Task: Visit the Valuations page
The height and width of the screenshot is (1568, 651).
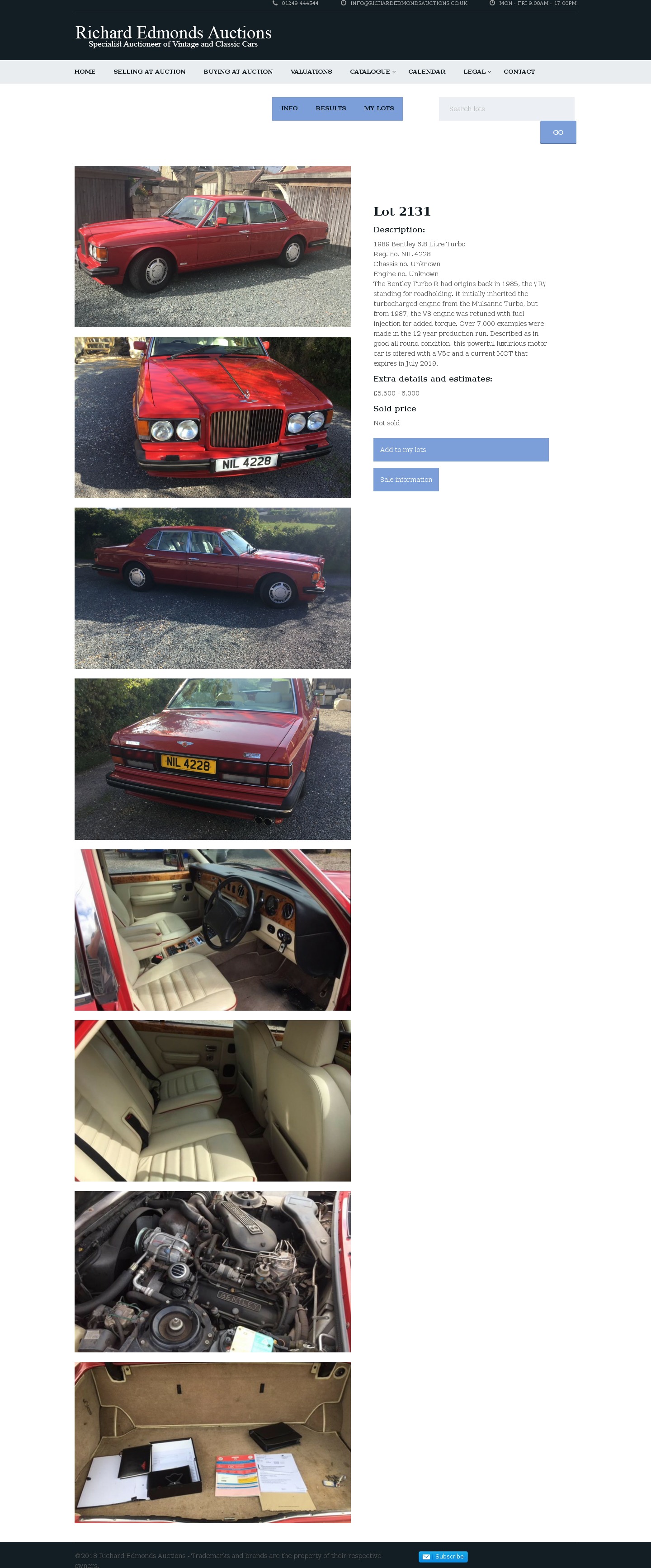Action: 311,72
